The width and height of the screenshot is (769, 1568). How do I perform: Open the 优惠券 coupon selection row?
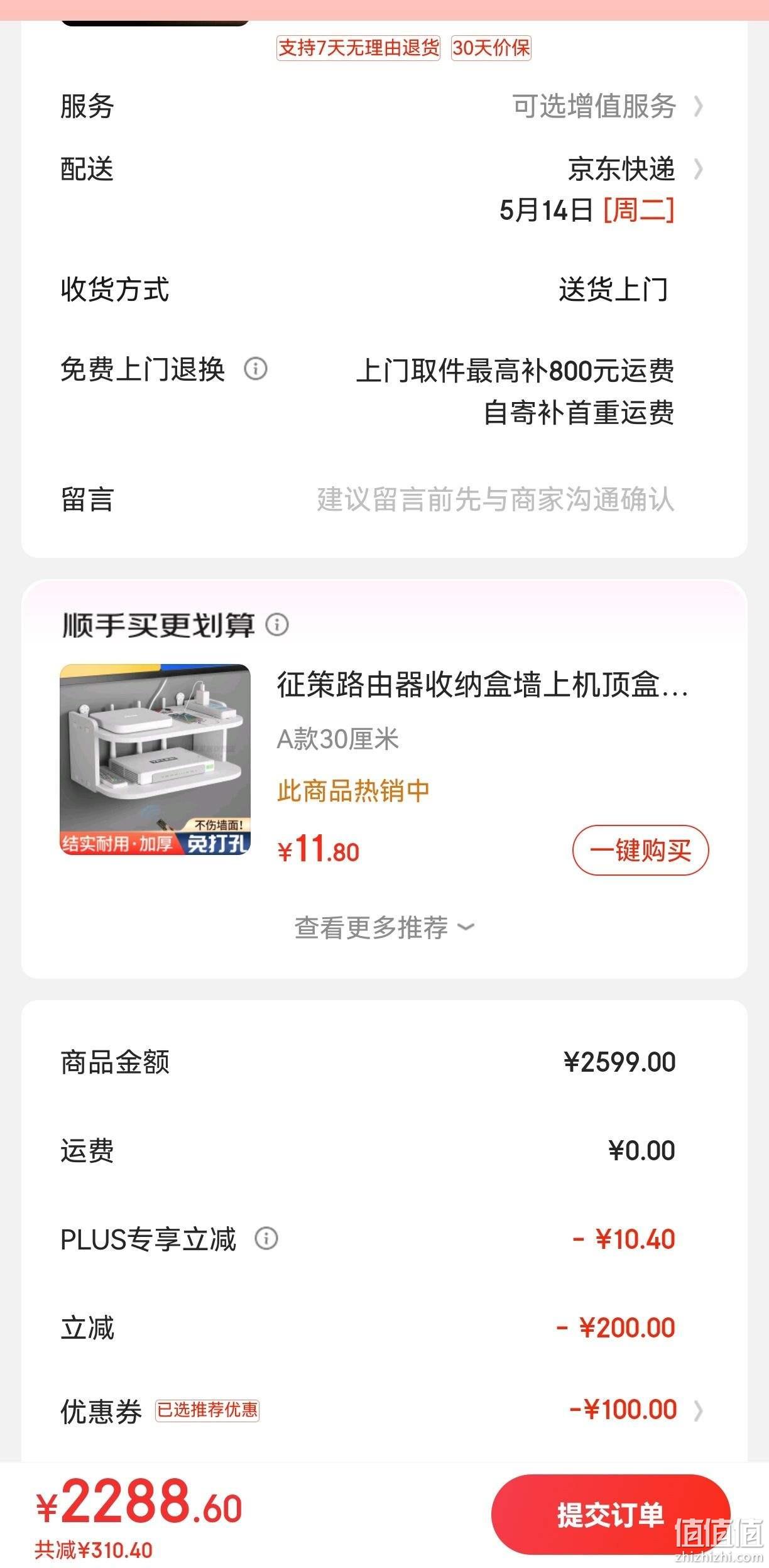pyautogui.click(x=384, y=1410)
